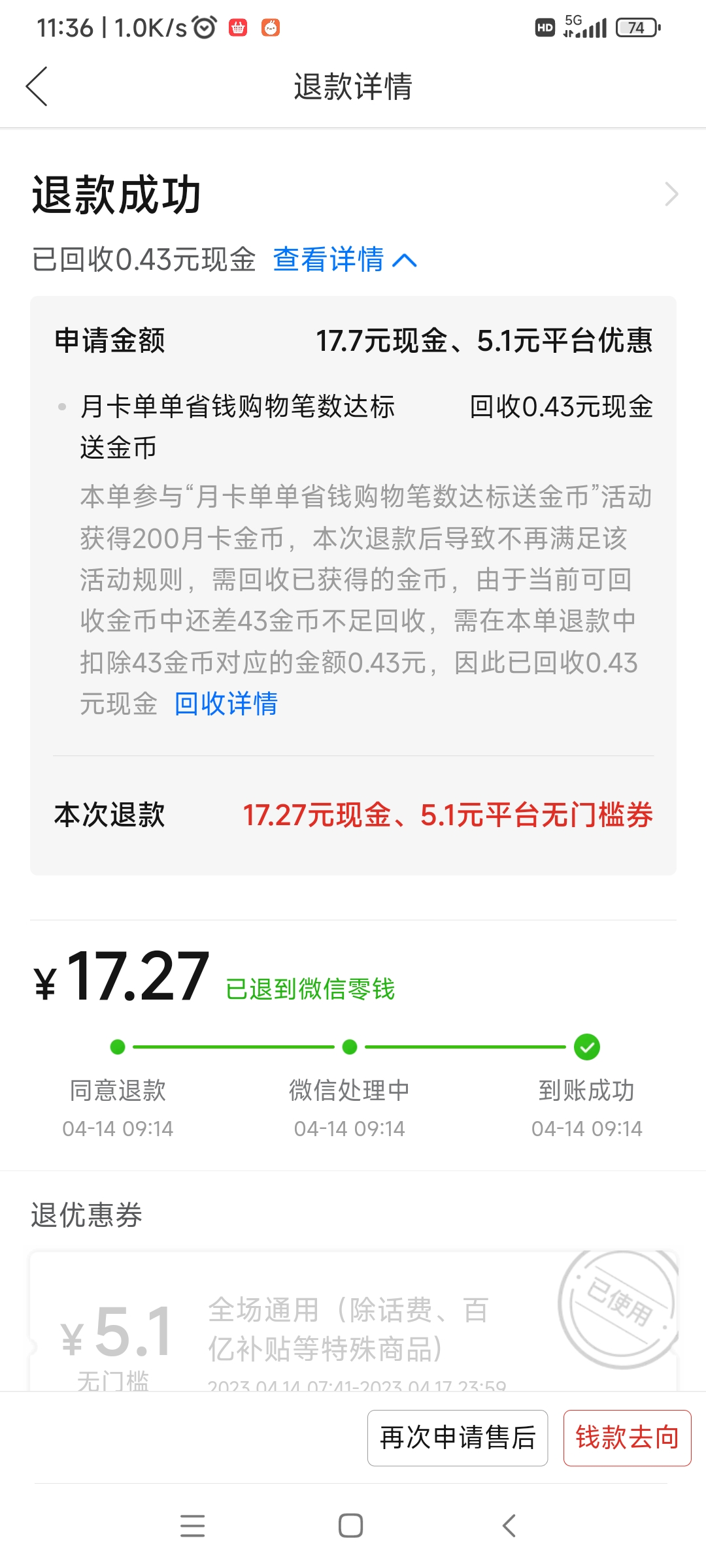Open the 退款成功 status row chevron

tap(671, 194)
